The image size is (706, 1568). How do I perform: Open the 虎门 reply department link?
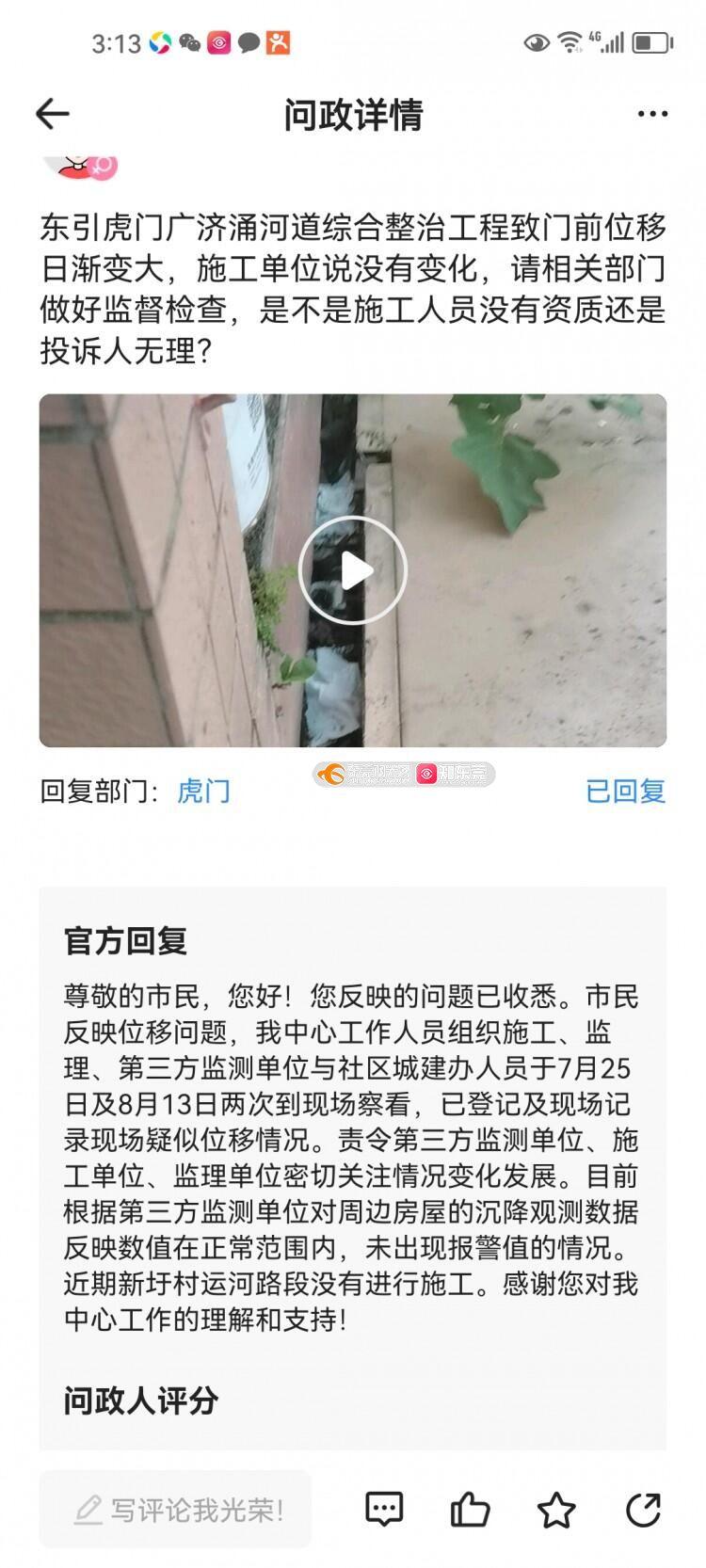coord(203,791)
